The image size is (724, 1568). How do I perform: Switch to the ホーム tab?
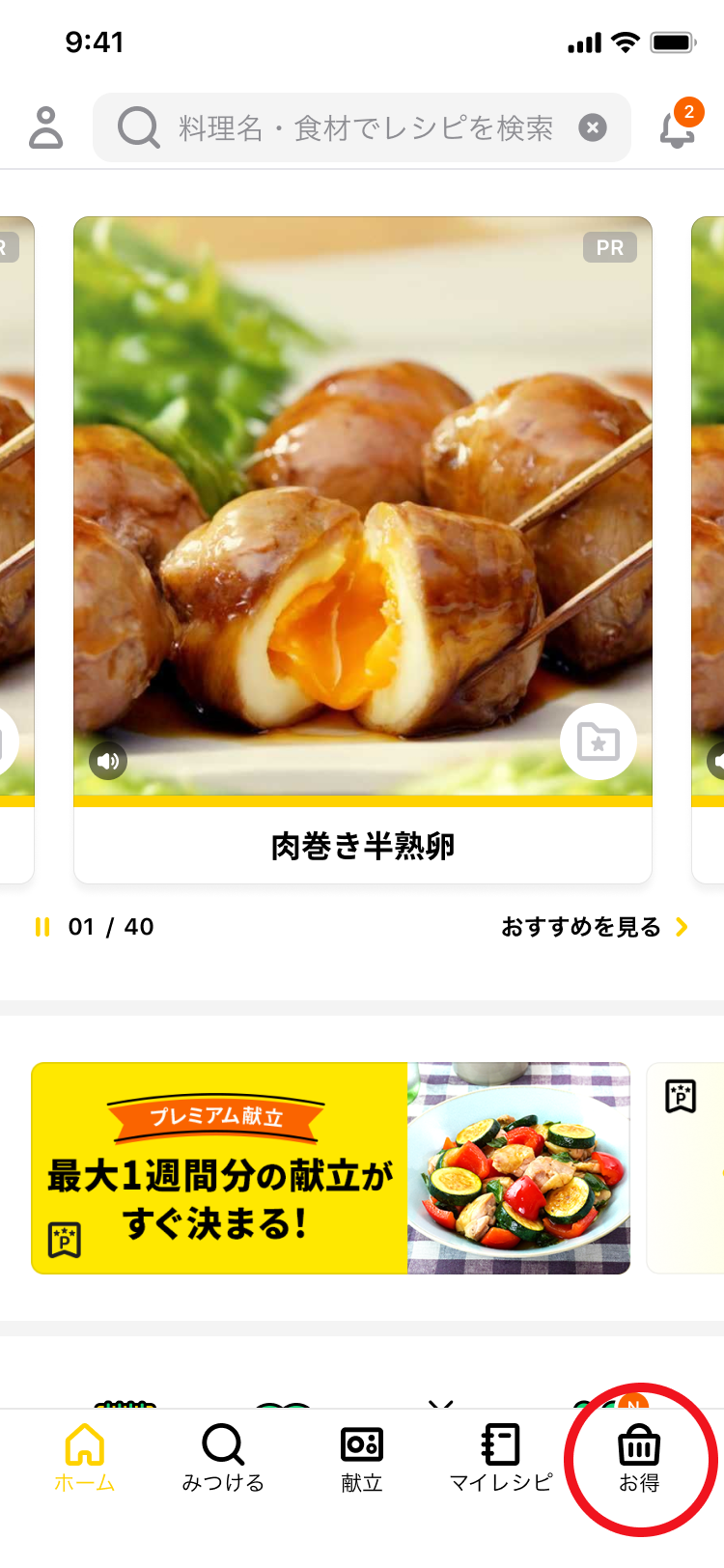tap(85, 1458)
